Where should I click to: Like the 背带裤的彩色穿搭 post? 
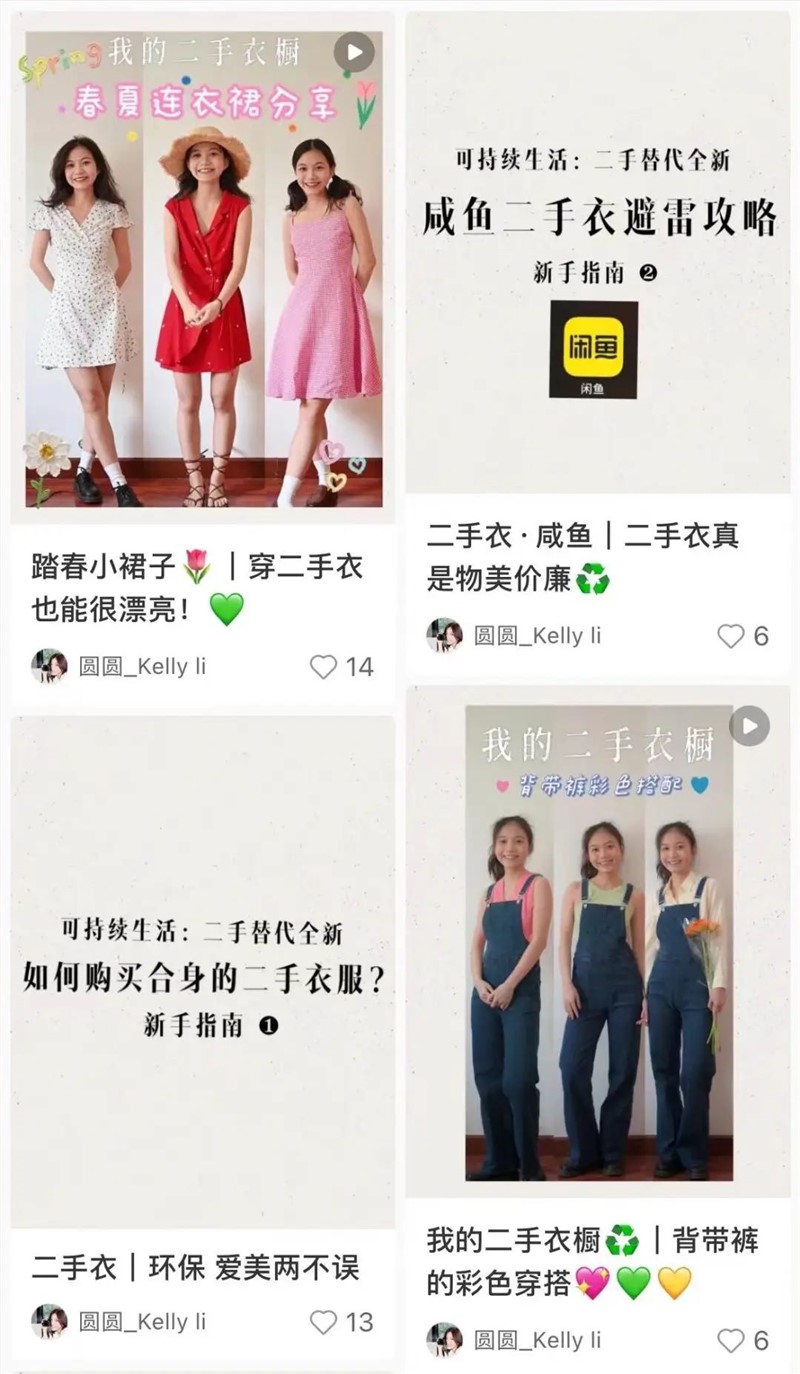tap(731, 1340)
